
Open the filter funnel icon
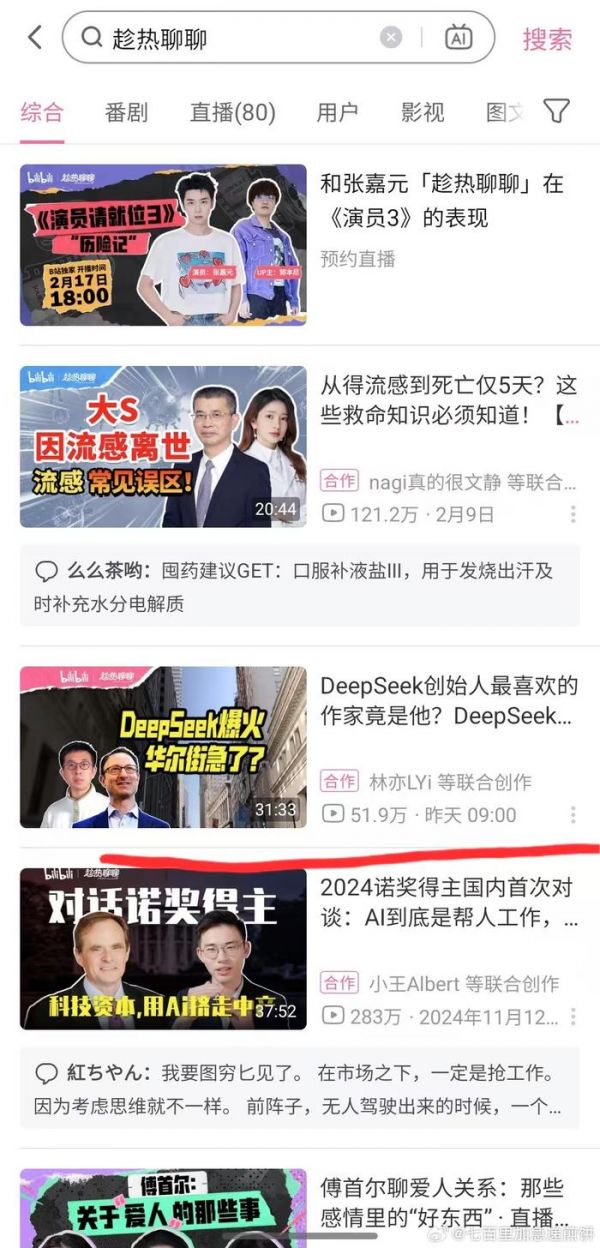tap(556, 111)
